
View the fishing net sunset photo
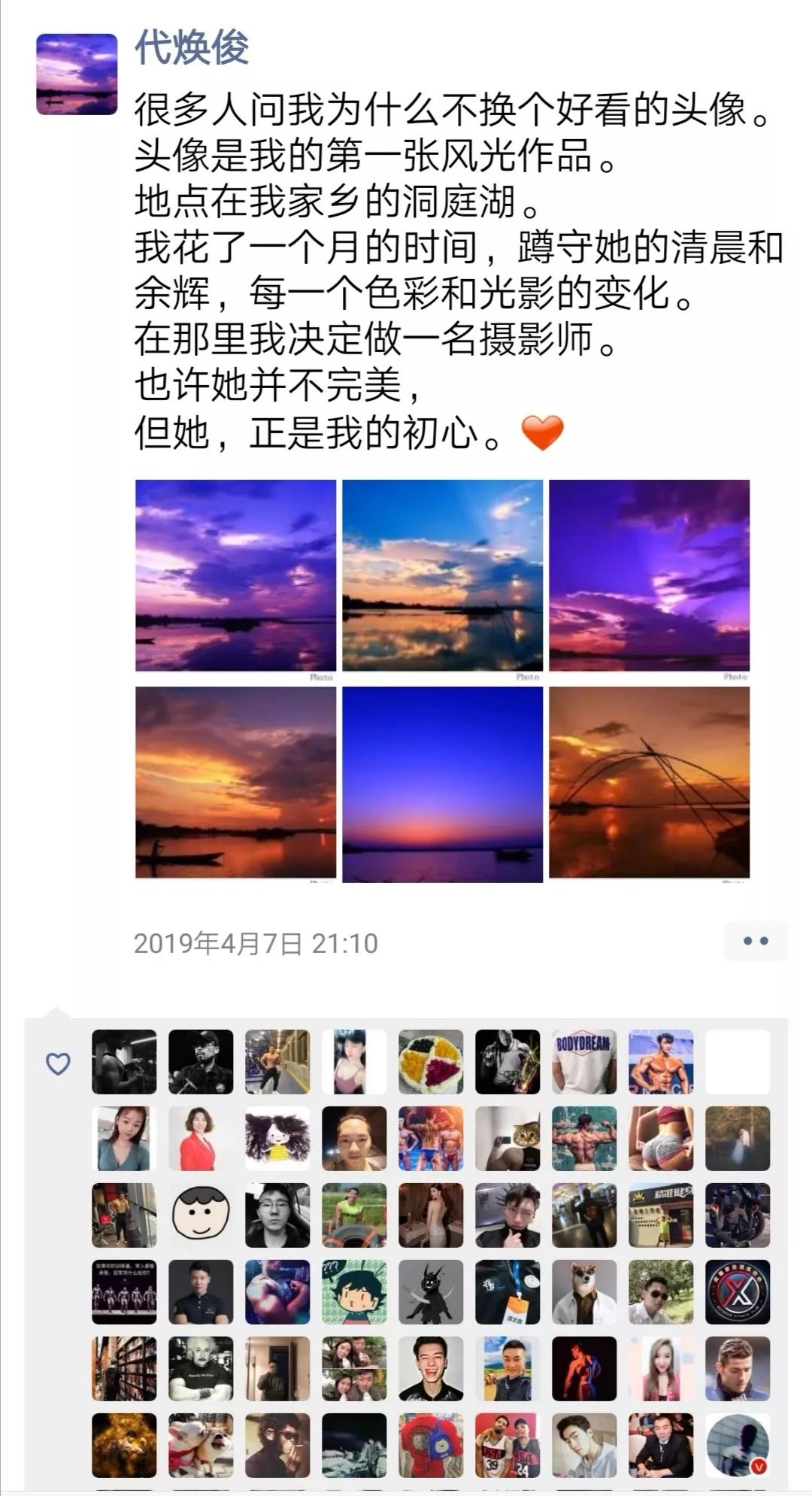[650, 782]
